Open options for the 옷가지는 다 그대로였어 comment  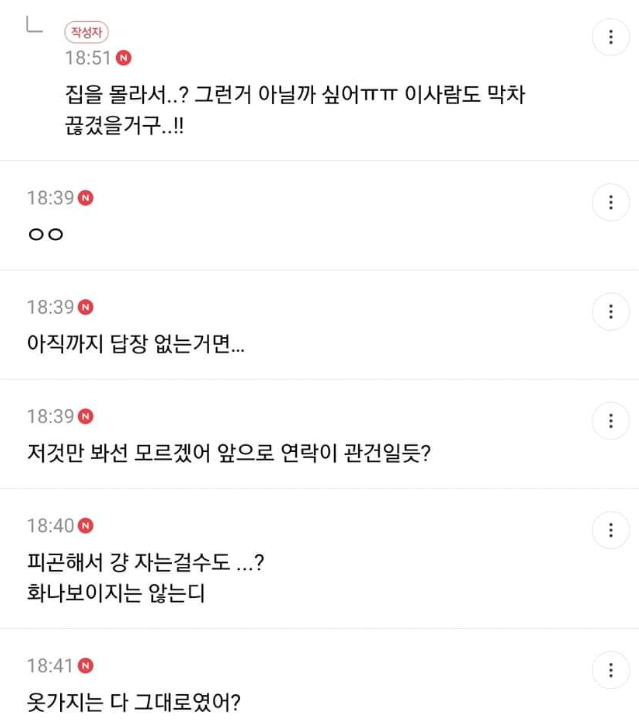[x=610, y=670]
